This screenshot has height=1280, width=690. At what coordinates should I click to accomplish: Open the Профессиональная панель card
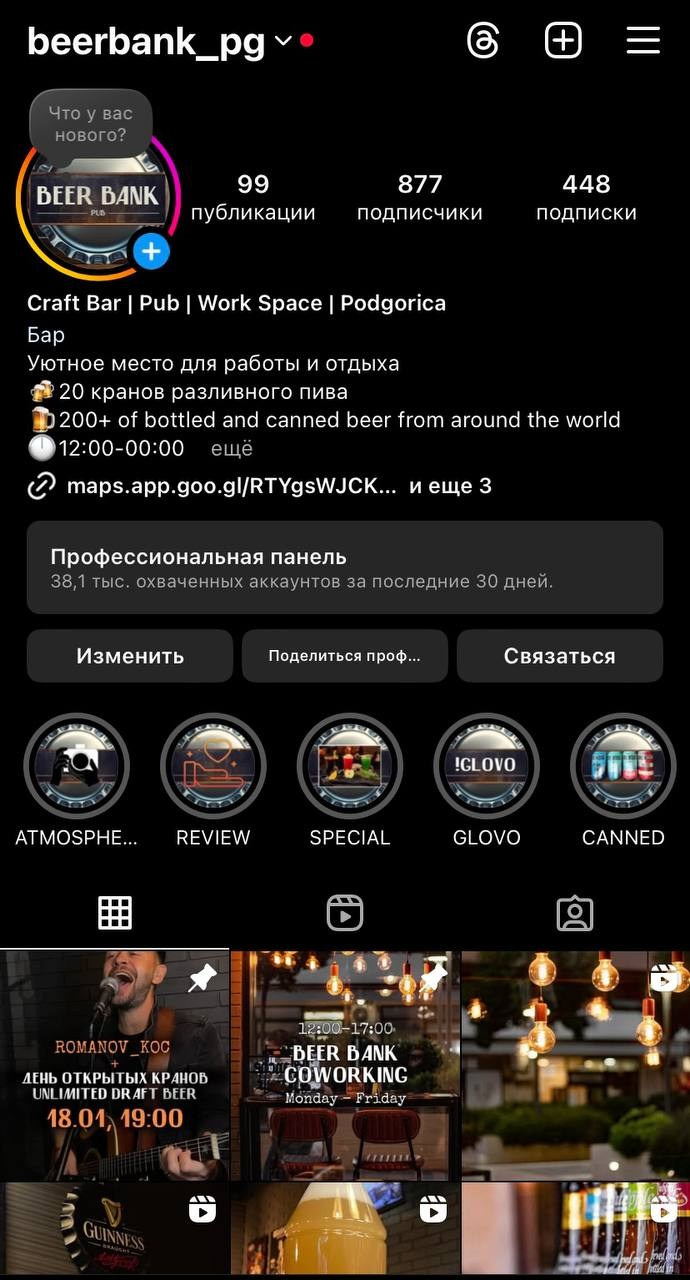click(x=345, y=567)
